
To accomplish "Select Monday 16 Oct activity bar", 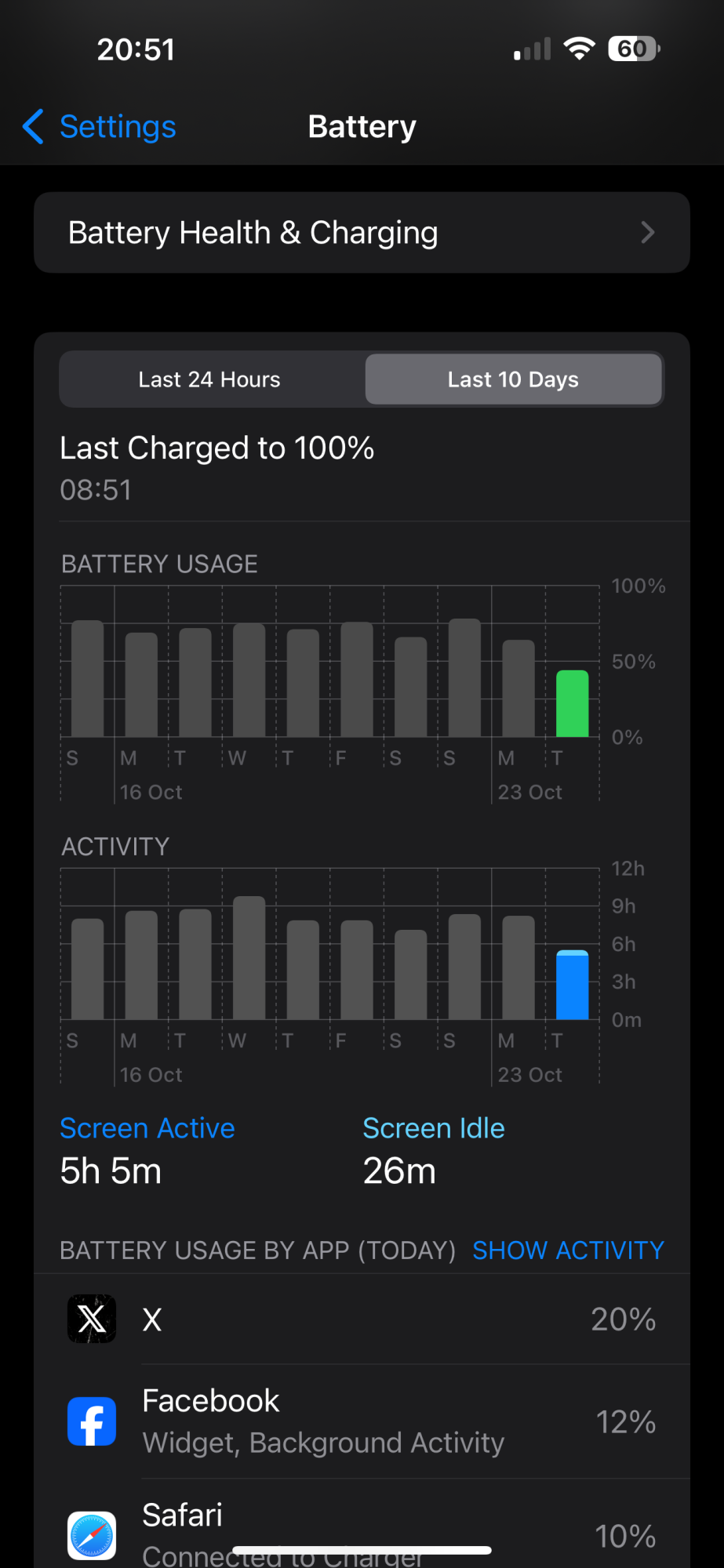I will pyautogui.click(x=141, y=965).
